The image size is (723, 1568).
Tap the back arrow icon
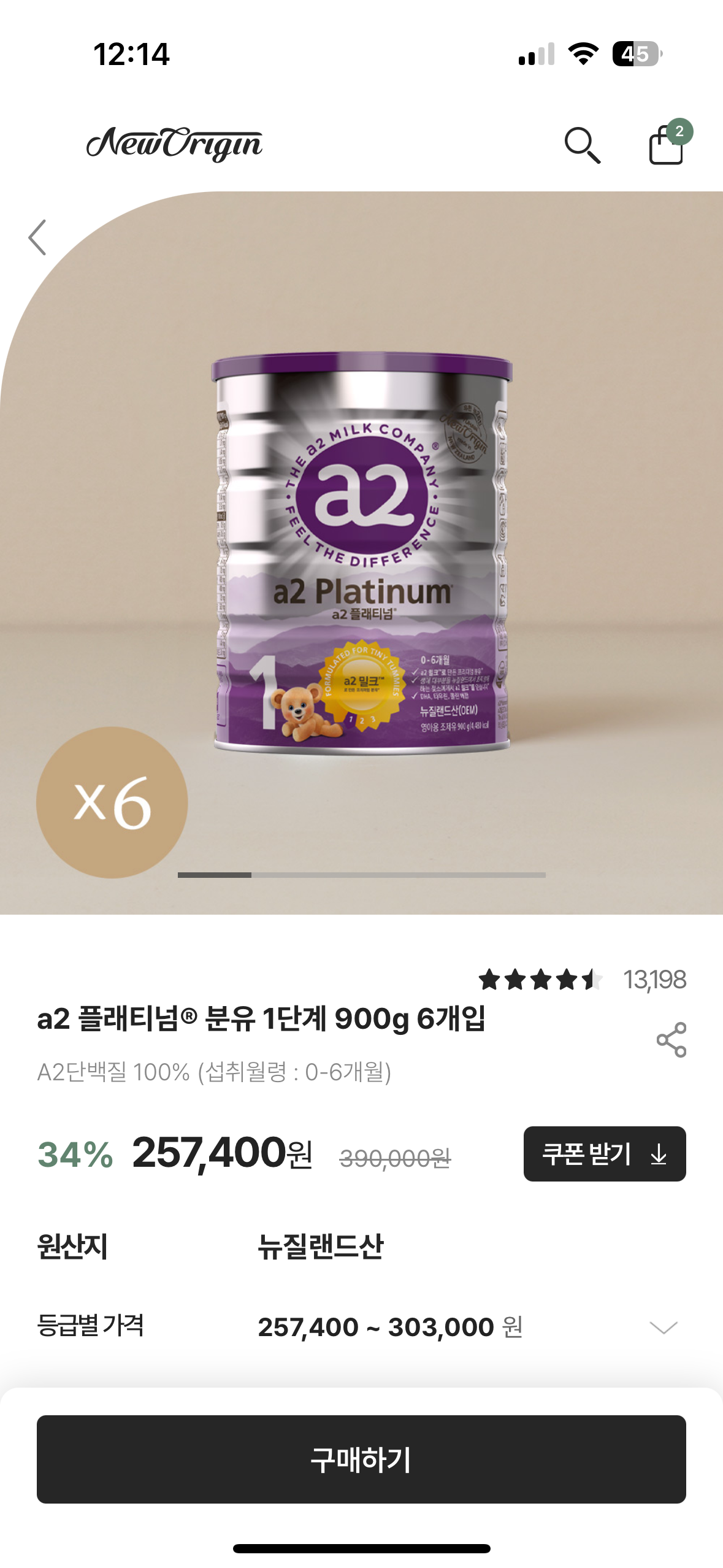tap(37, 237)
